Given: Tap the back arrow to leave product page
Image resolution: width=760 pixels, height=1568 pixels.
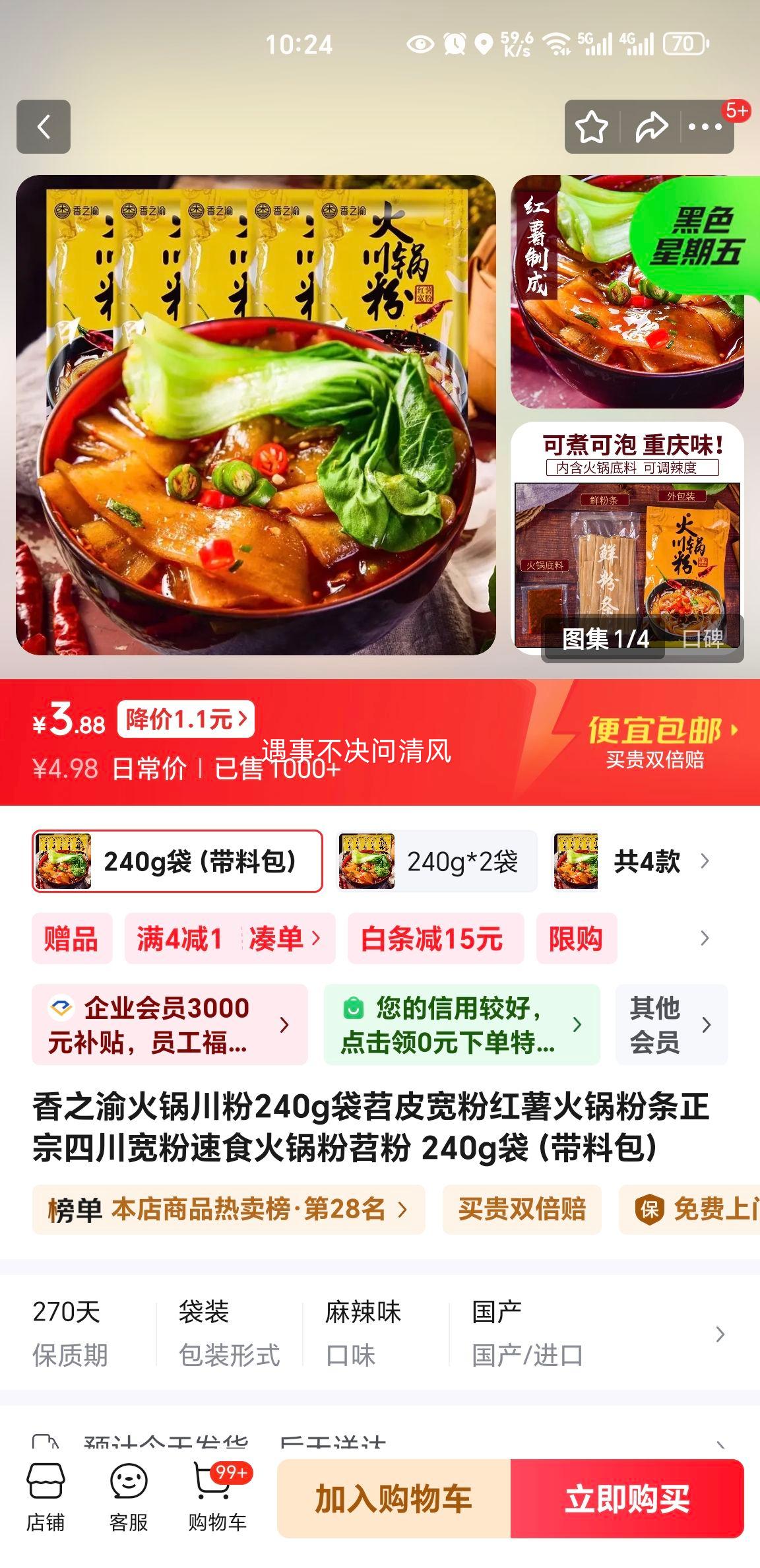Looking at the screenshot, I should click(44, 127).
